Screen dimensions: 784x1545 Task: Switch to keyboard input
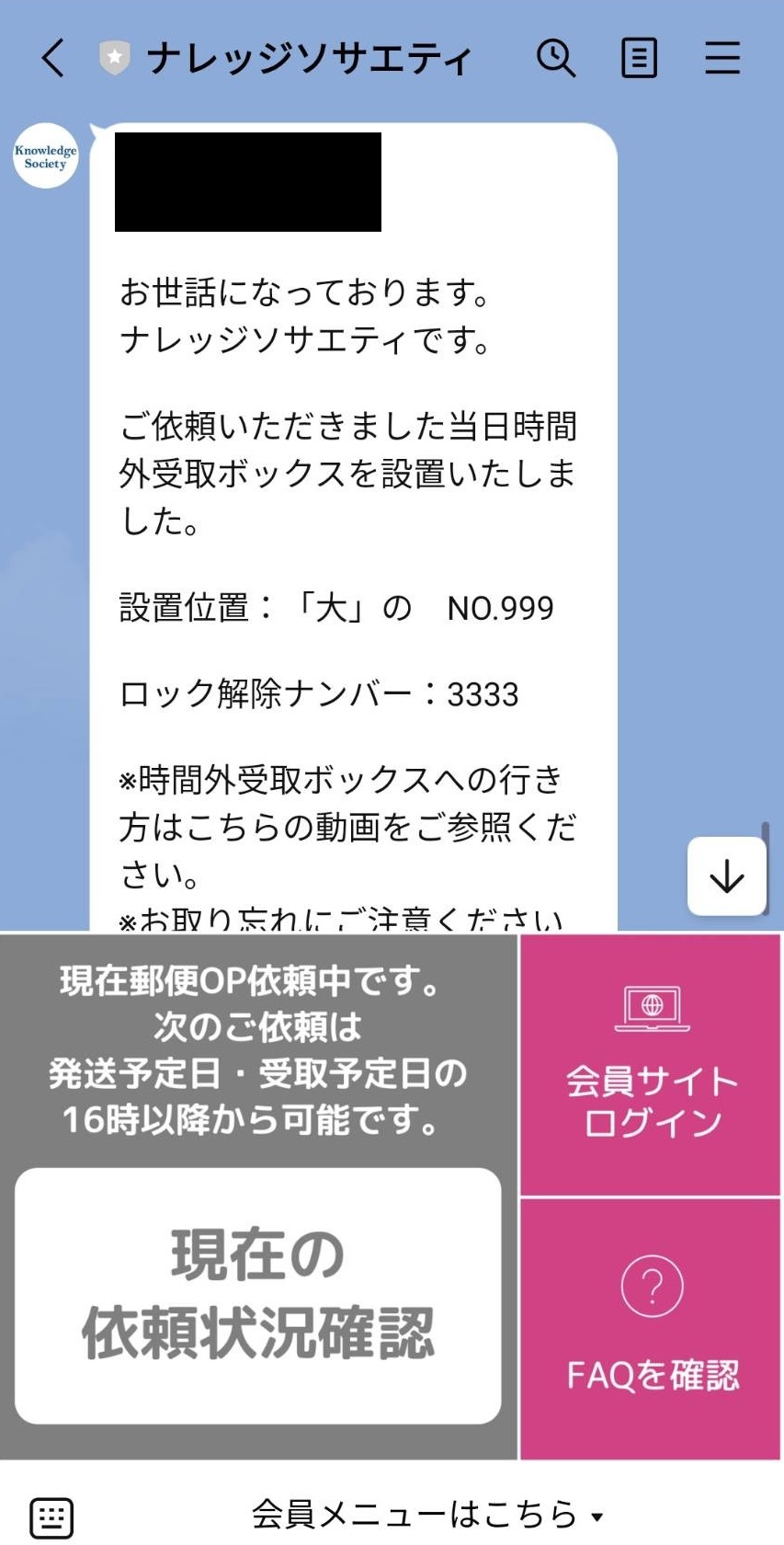coord(51,1516)
